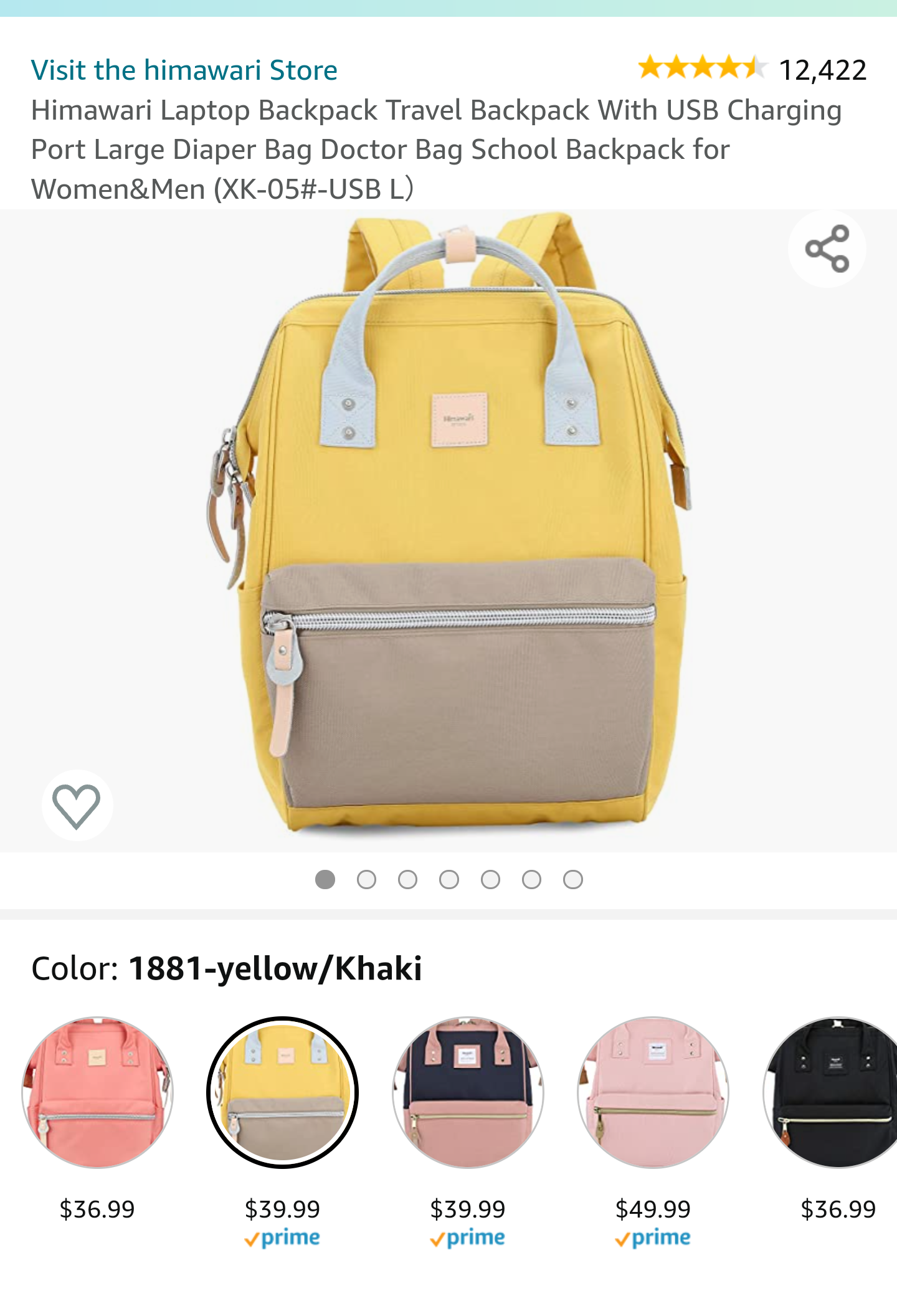Select the navy and pink color swatch
The width and height of the screenshot is (897, 1316).
[468, 1092]
